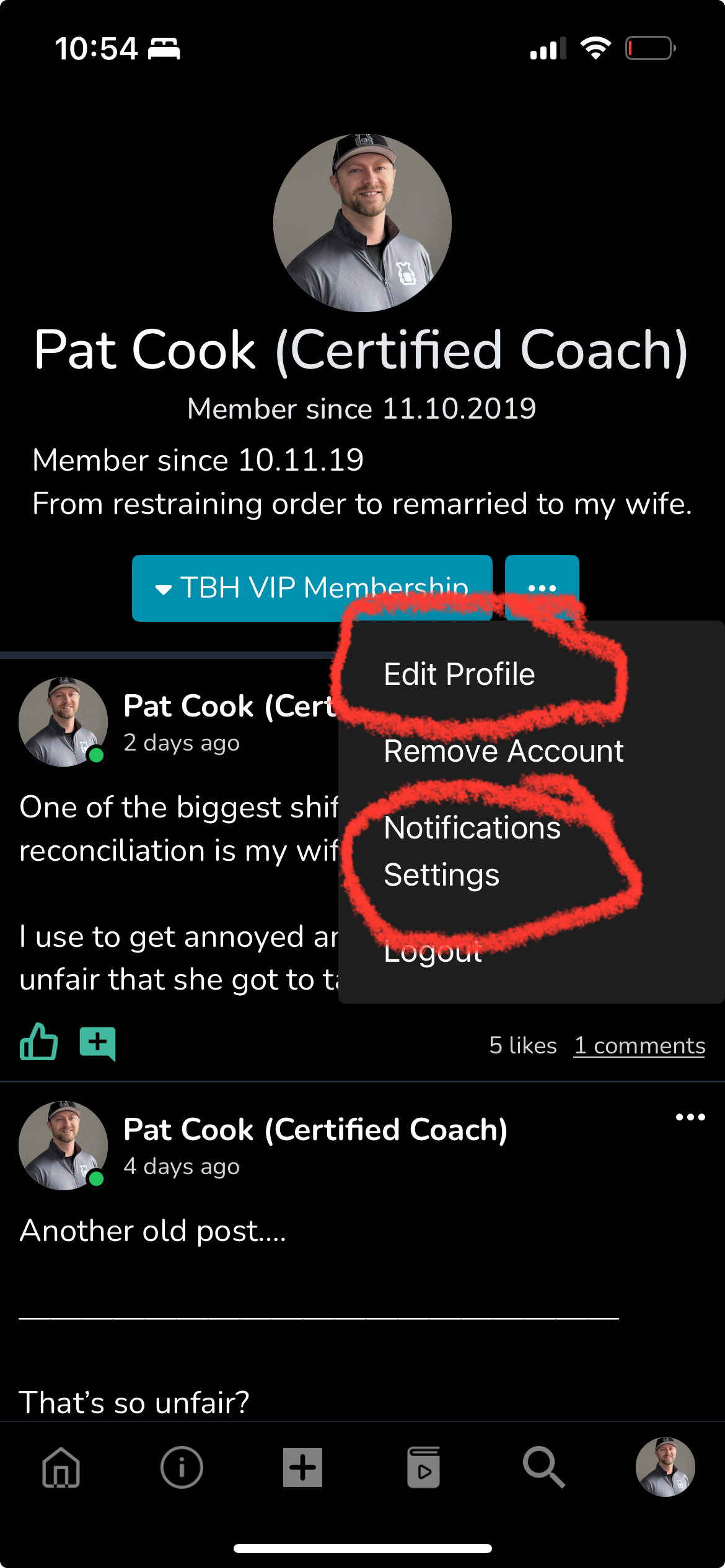Select Edit Profile from the menu
725x1568 pixels.
[459, 674]
